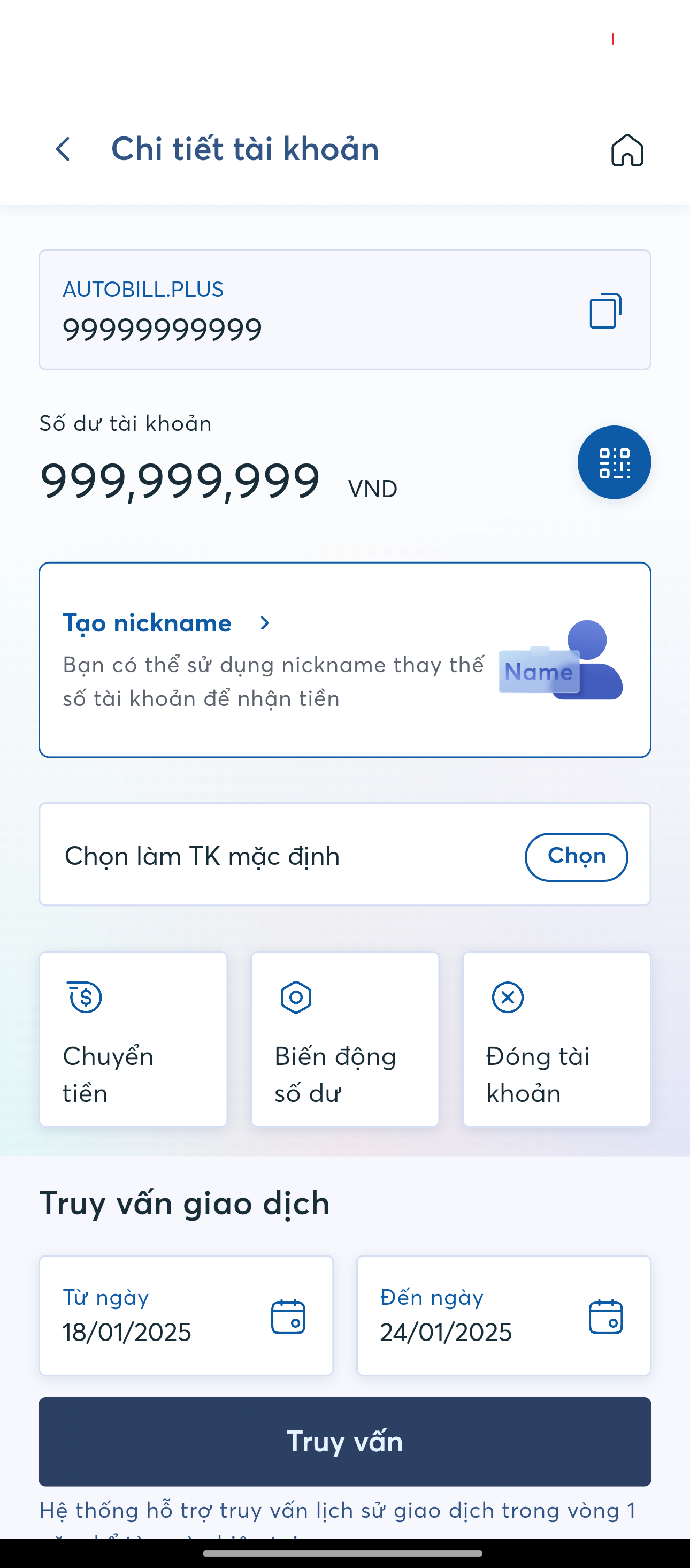Tap Chọn to set default account

[576, 856]
